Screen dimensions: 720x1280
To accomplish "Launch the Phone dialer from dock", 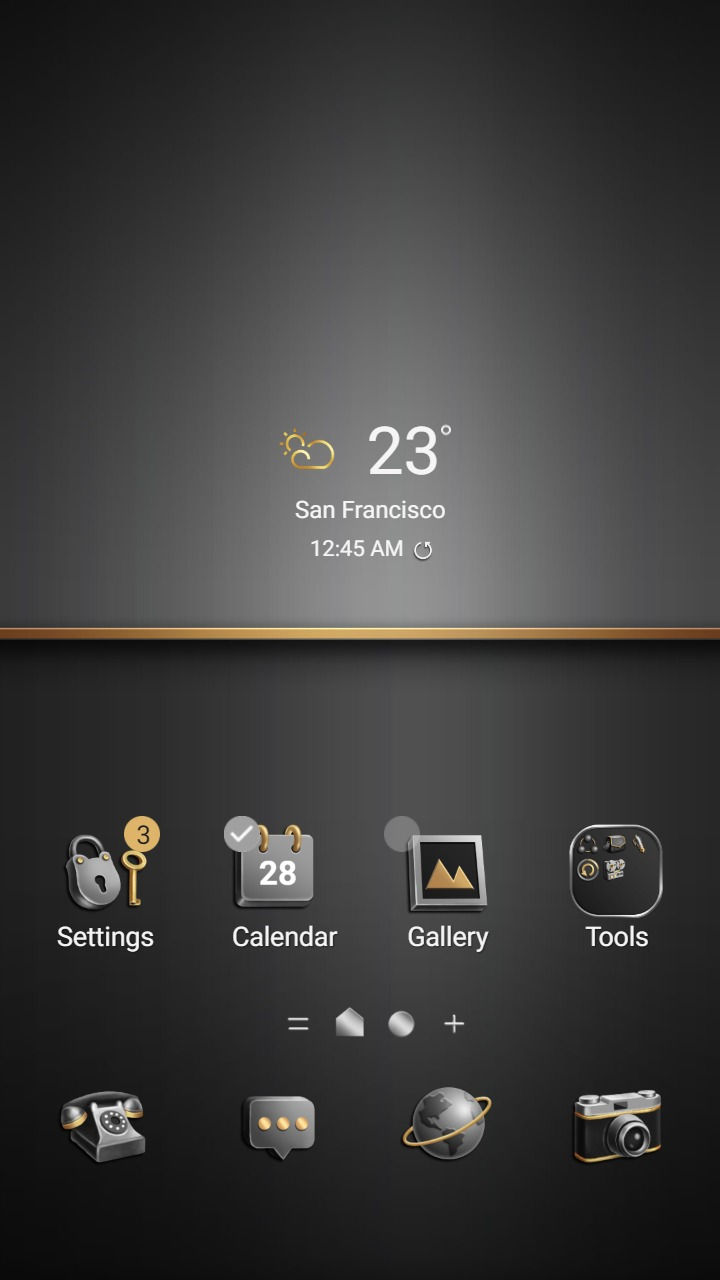I will click(104, 1125).
